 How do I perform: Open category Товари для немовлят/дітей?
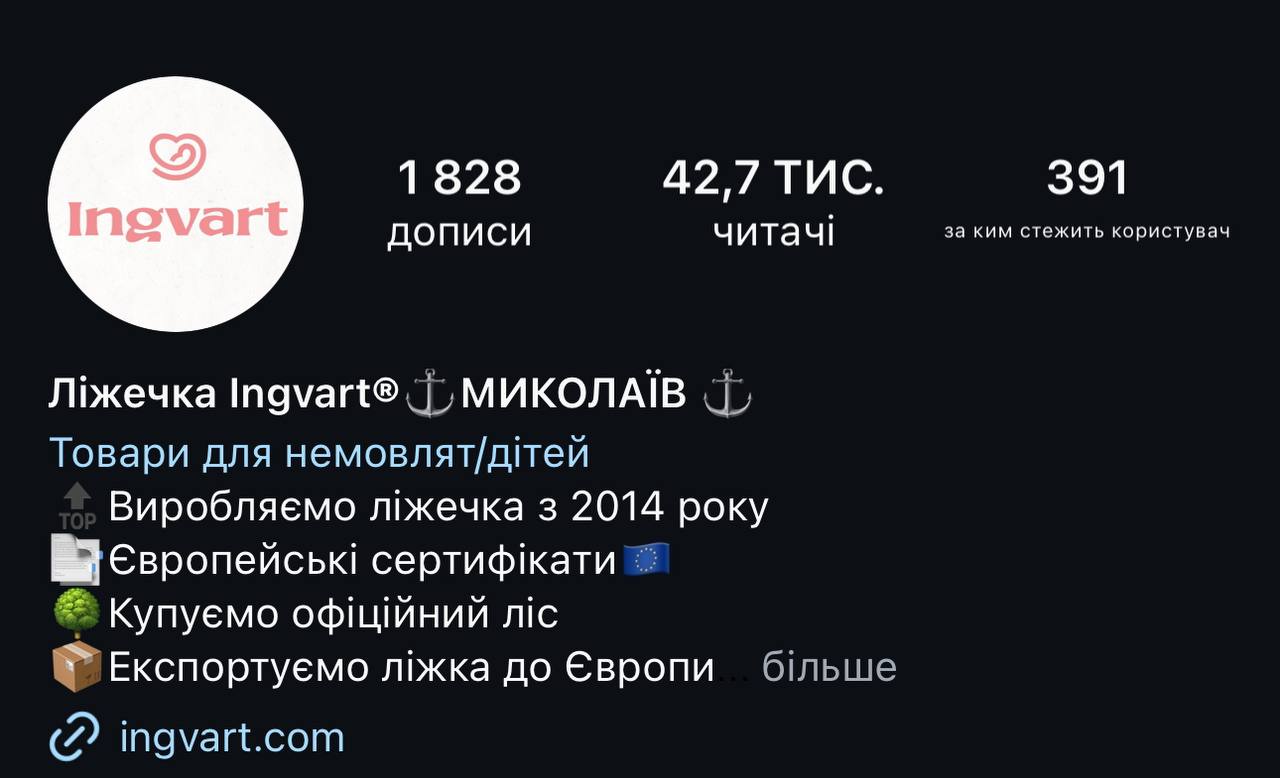tap(319, 453)
